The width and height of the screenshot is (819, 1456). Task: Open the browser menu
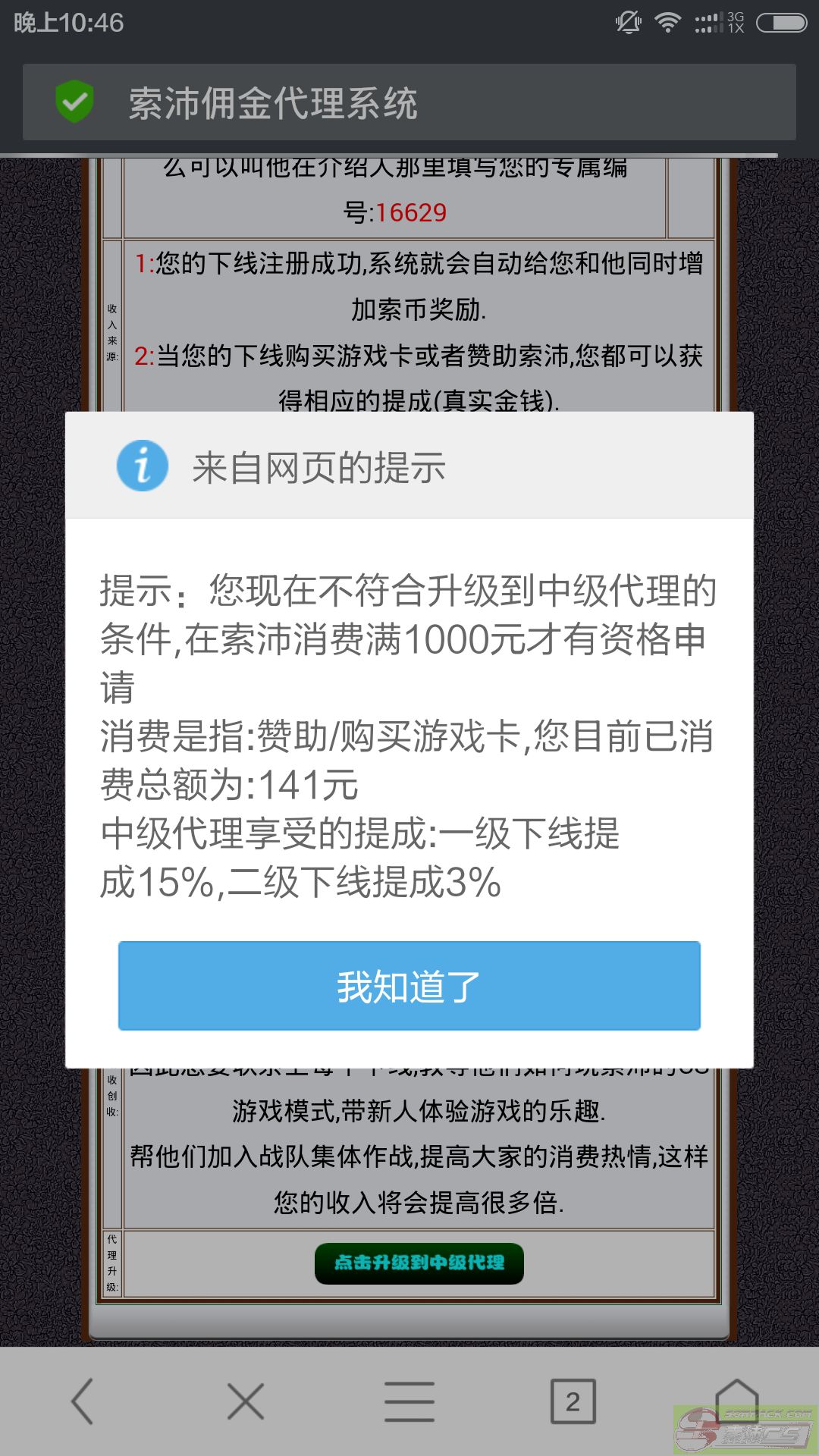click(409, 1401)
